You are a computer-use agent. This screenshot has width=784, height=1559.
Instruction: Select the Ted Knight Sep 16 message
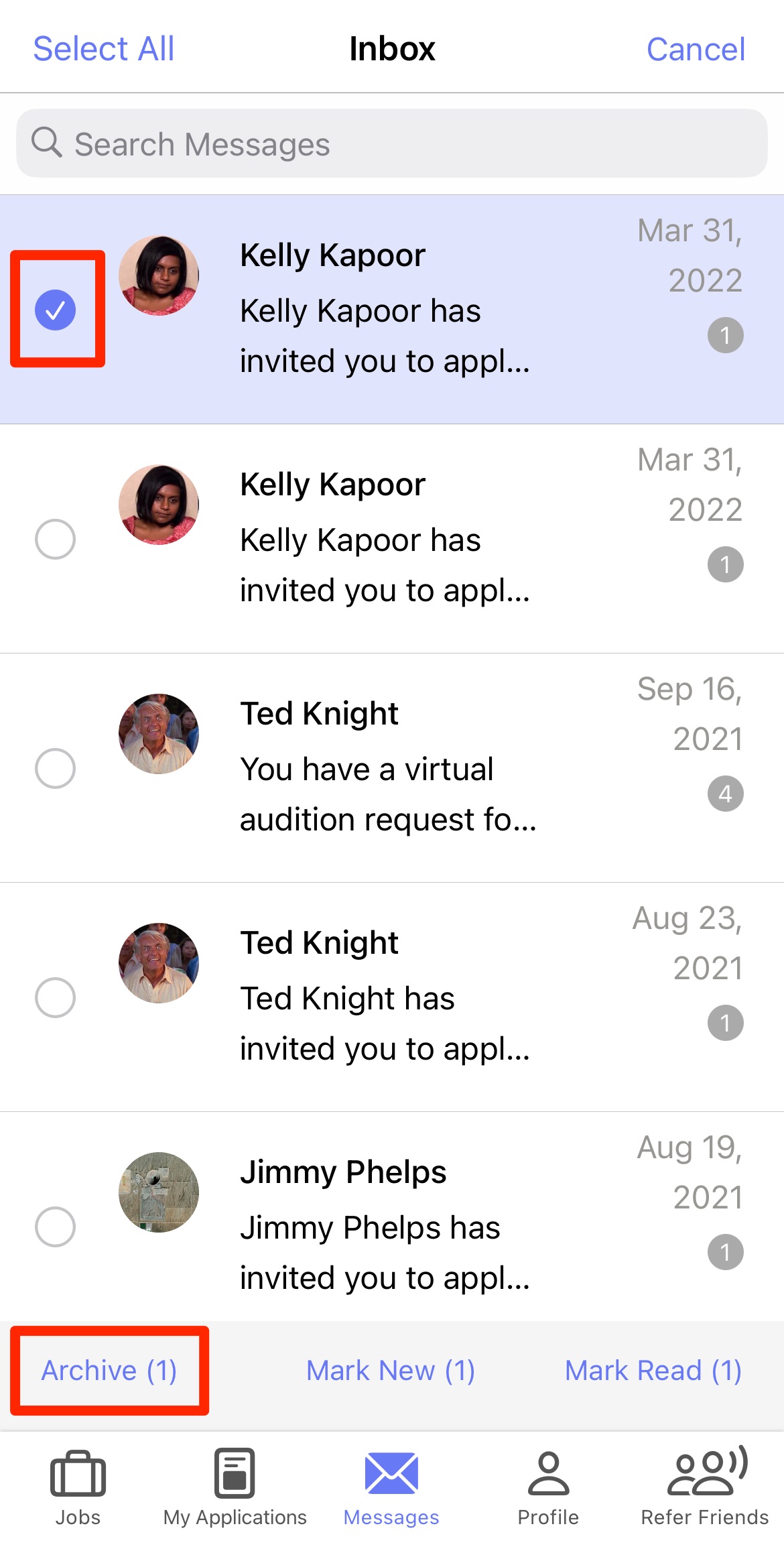[55, 768]
